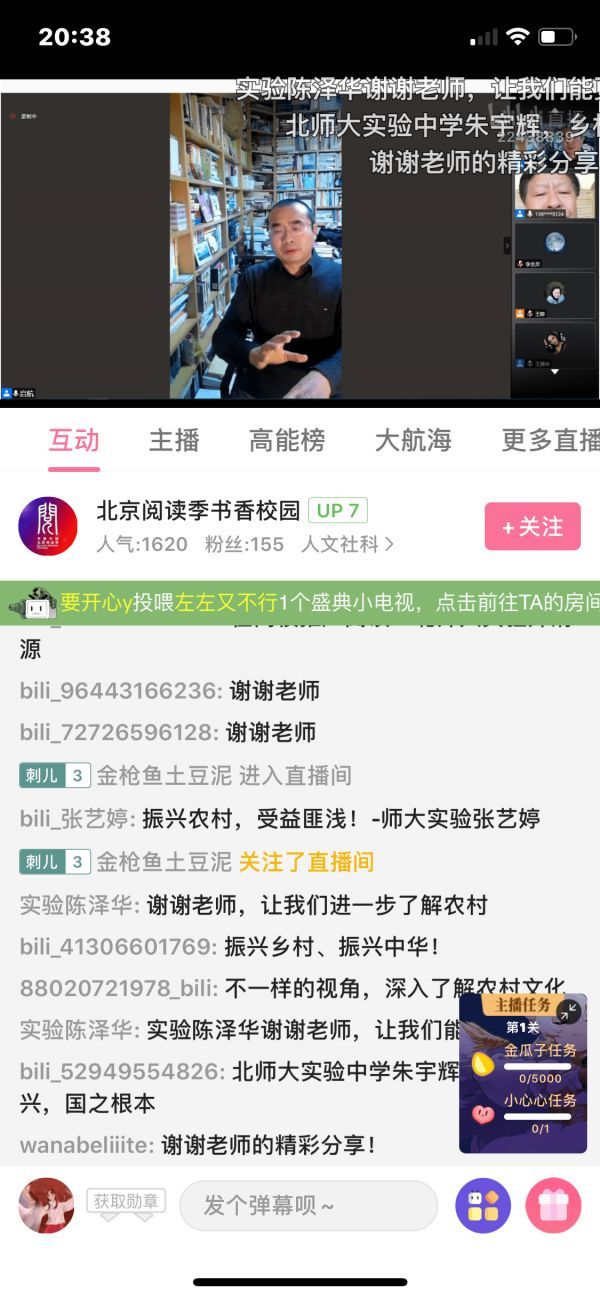Tap the 发个弹幕呗 input field

[x=308, y=1205]
